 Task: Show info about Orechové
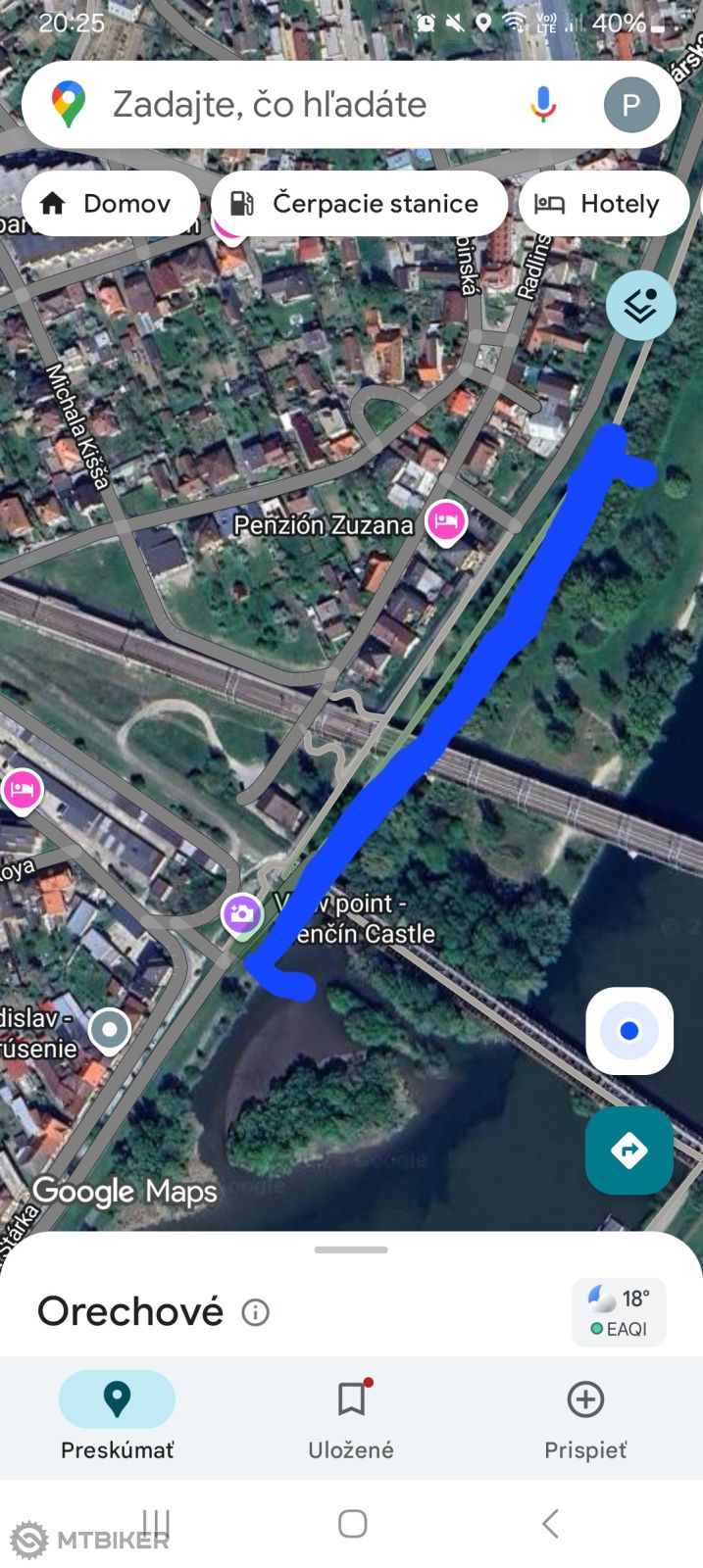[x=255, y=1312]
